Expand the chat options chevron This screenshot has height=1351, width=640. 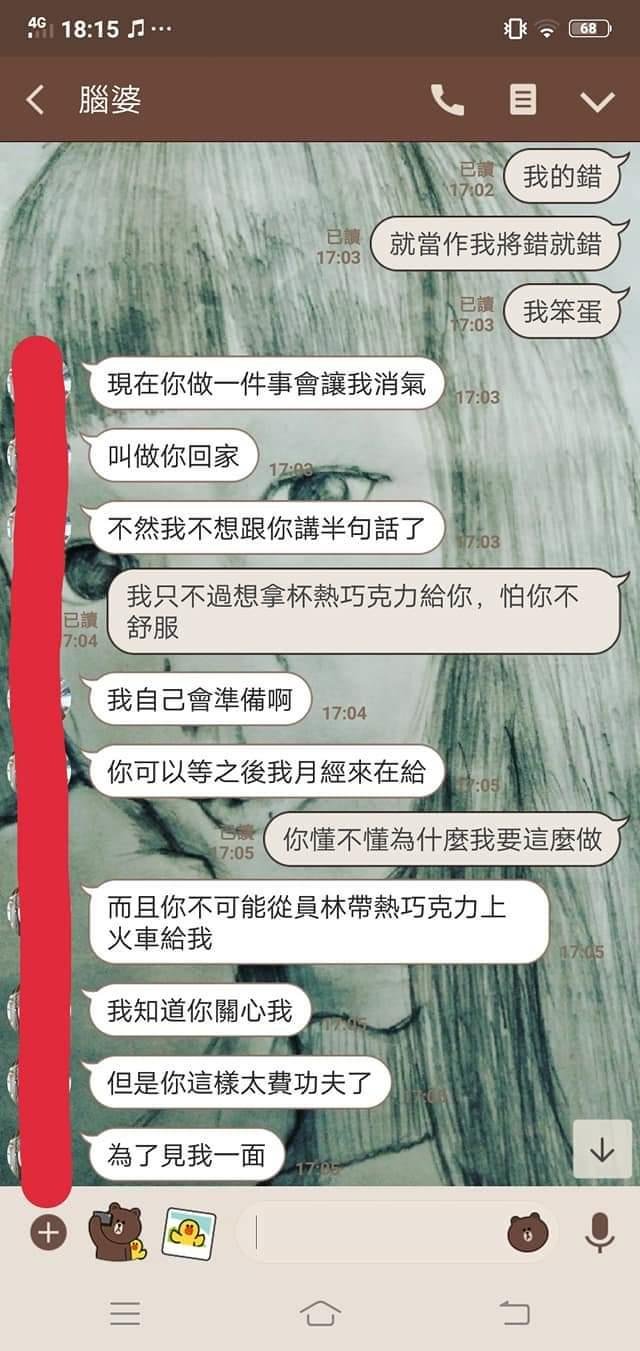597,101
